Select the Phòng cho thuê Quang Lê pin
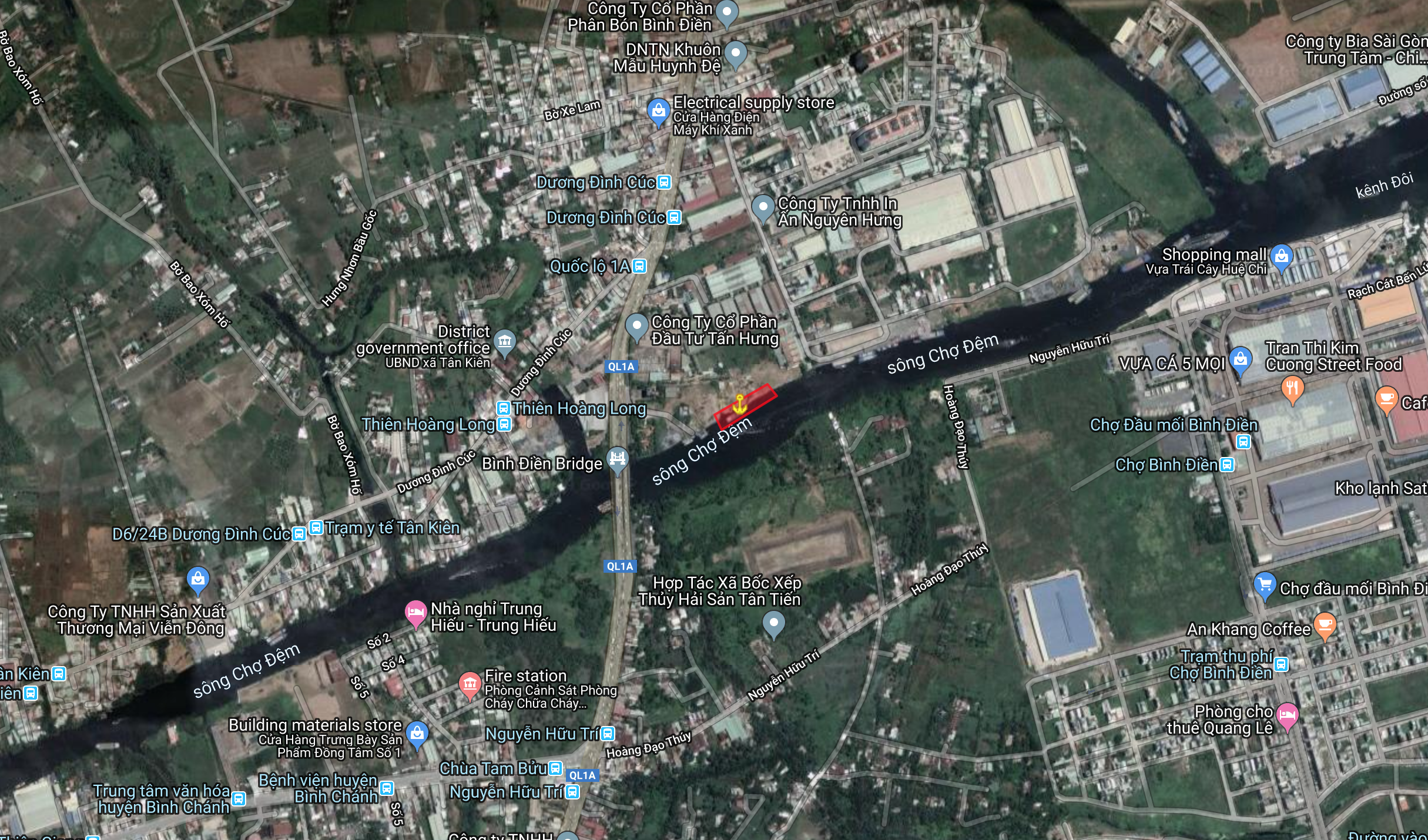The height and width of the screenshot is (840, 1428). pyautogui.click(x=1287, y=715)
